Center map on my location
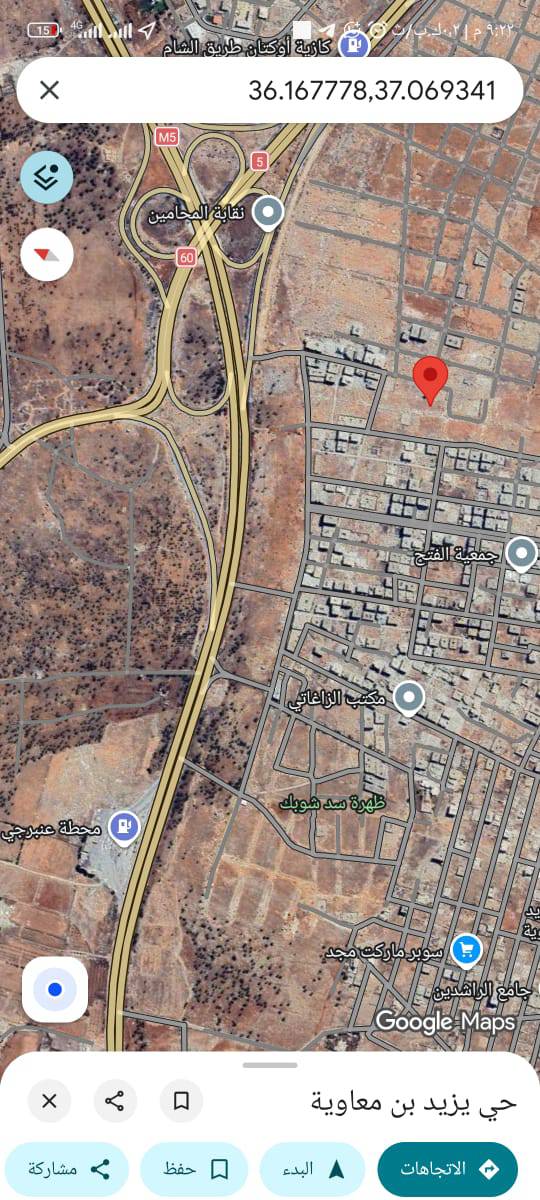 [x=55, y=989]
